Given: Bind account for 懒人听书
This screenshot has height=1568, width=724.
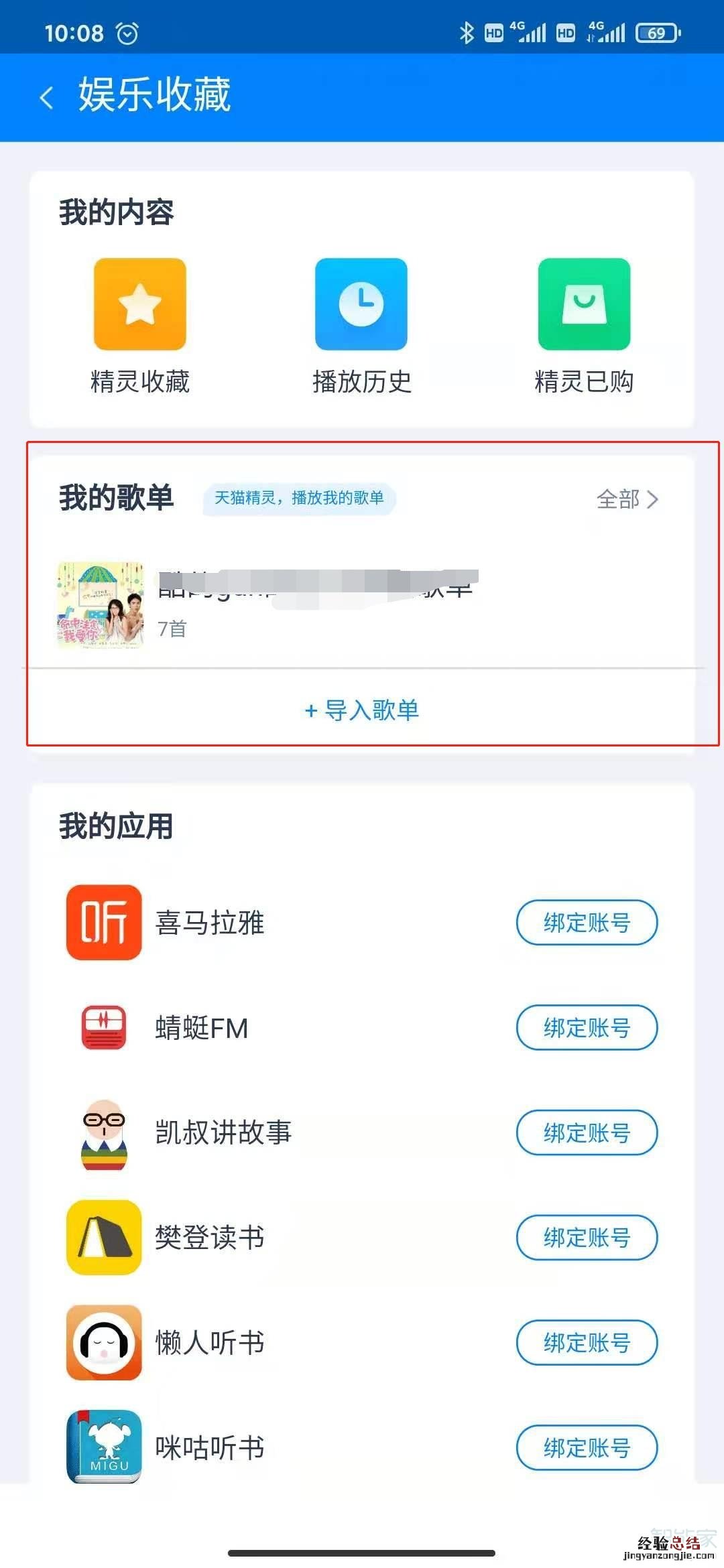Looking at the screenshot, I should [x=587, y=1342].
